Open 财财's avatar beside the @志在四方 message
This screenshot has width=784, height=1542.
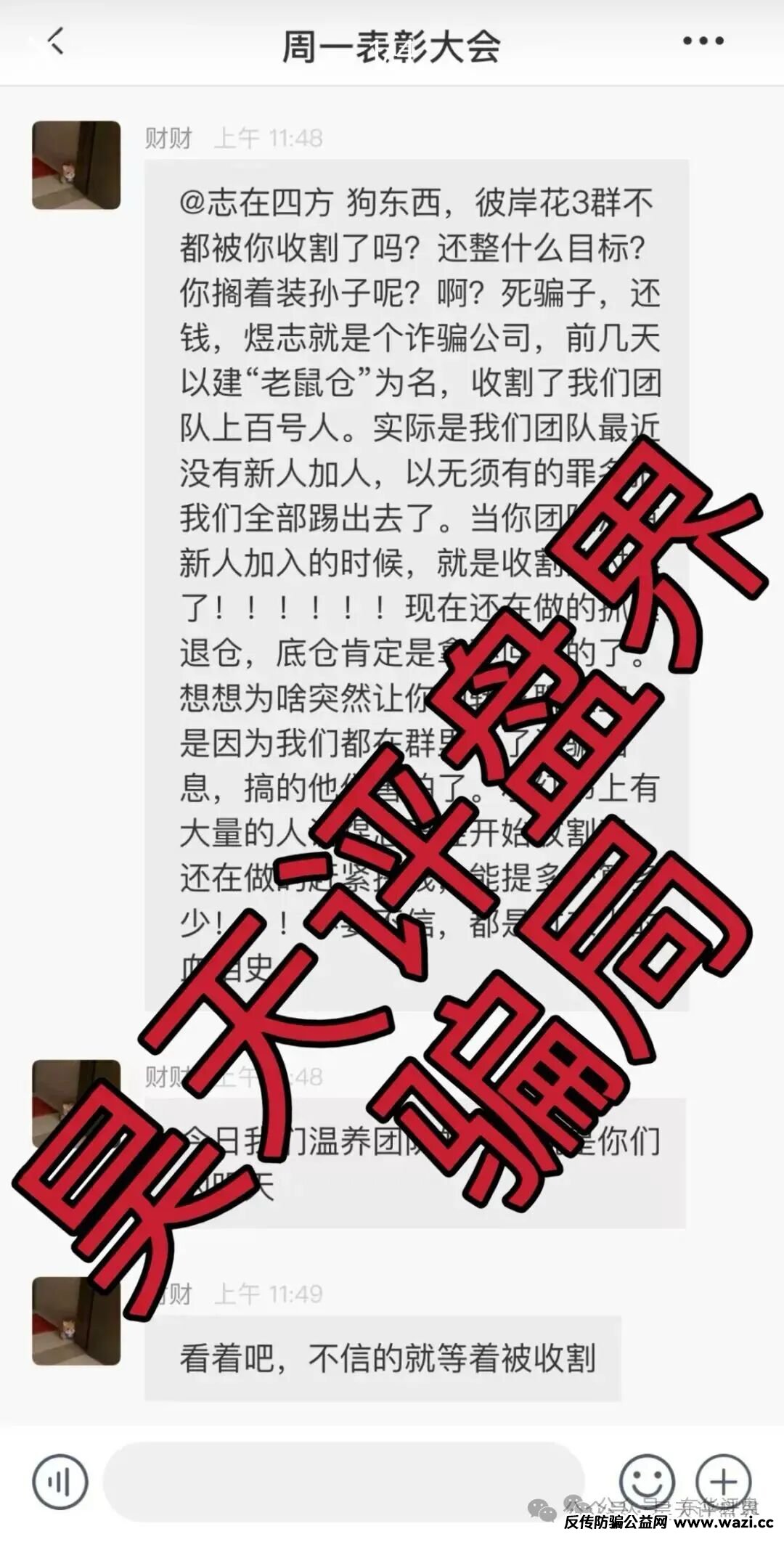(76, 166)
